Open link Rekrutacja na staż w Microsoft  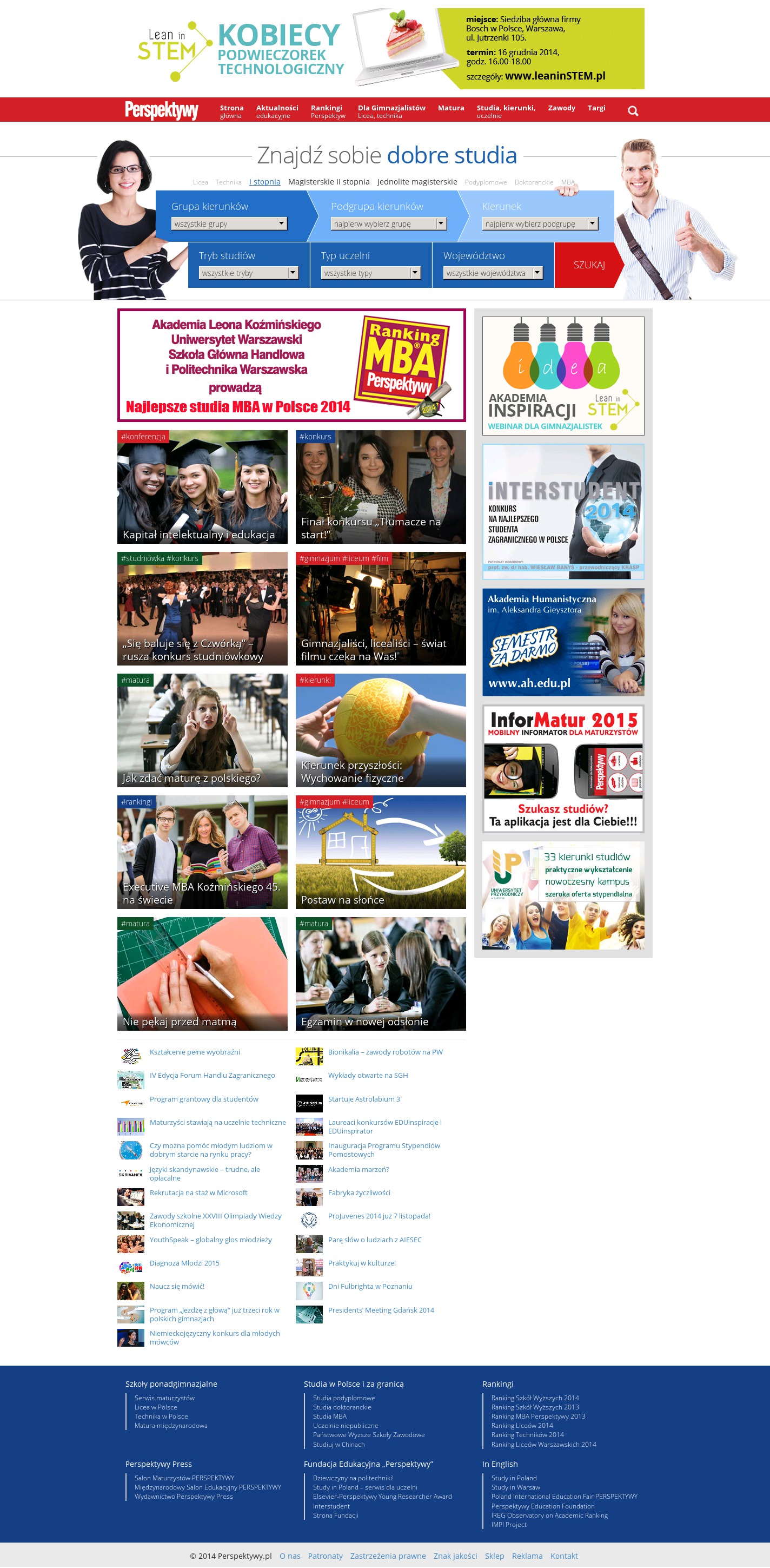(x=198, y=1193)
